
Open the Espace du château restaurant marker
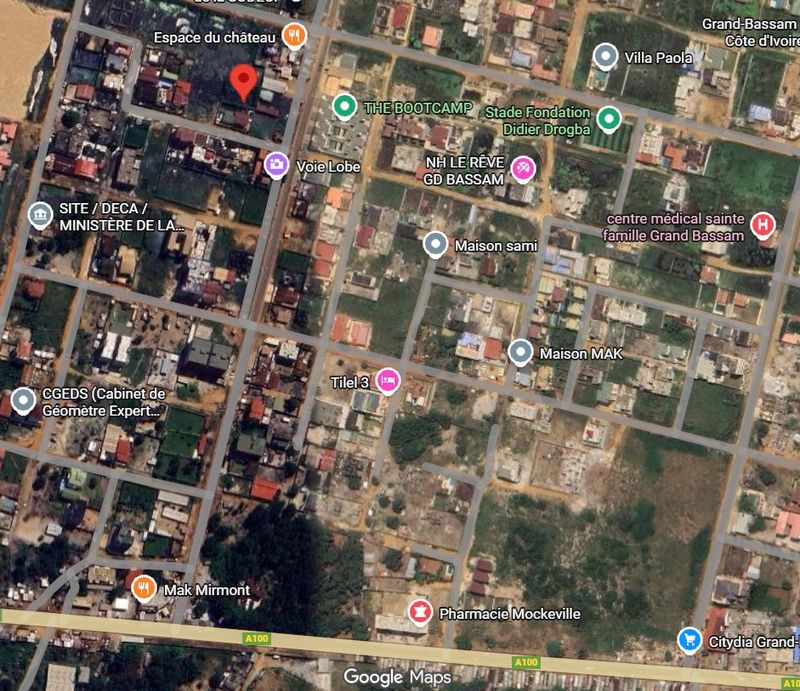[x=294, y=36]
